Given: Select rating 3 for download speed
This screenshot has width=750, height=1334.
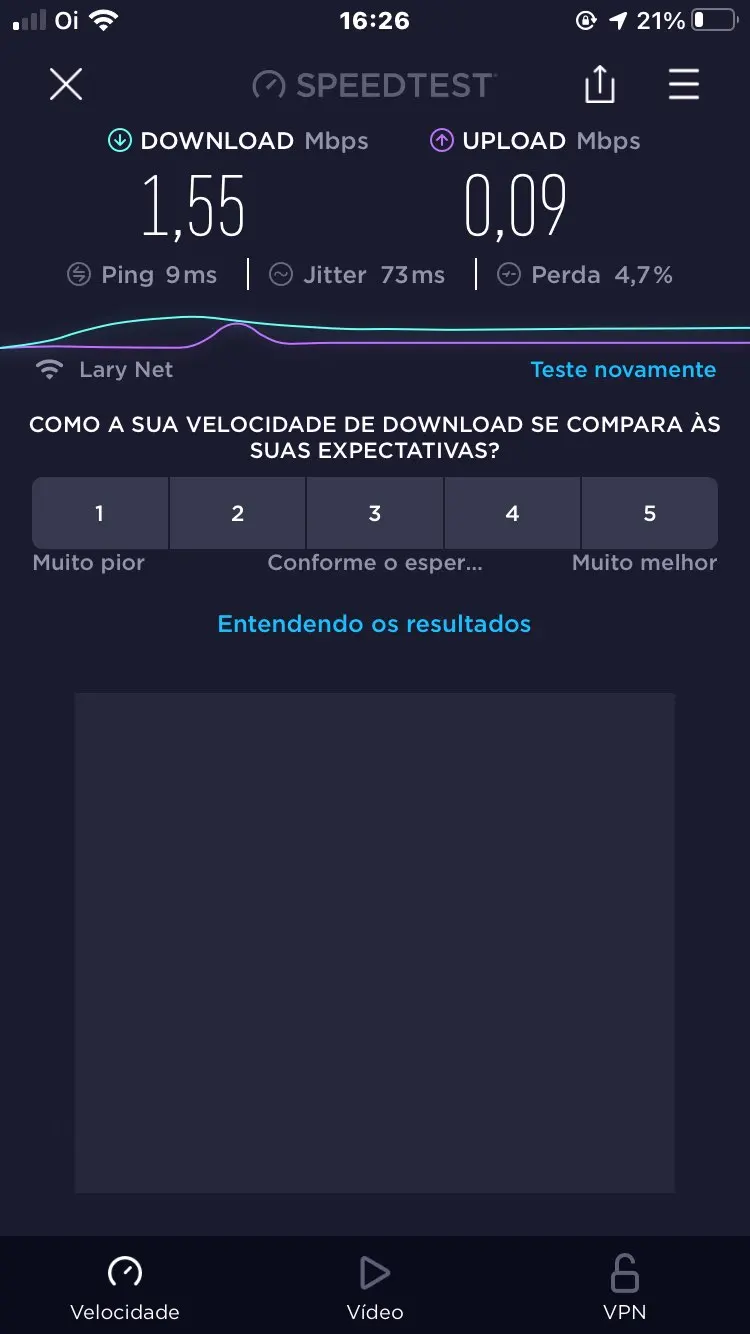Looking at the screenshot, I should (x=375, y=513).
